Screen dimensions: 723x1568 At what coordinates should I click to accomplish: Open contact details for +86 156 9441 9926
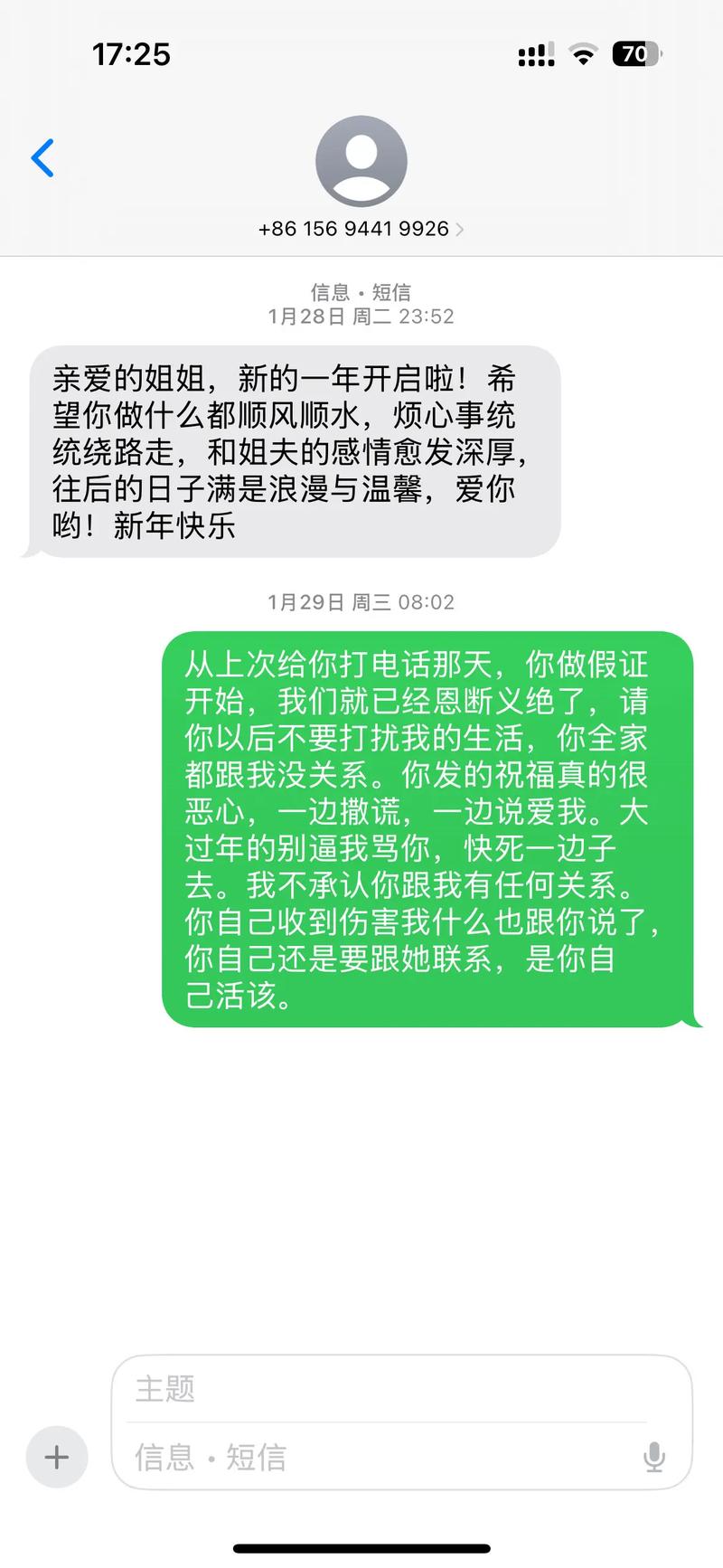[x=361, y=228]
